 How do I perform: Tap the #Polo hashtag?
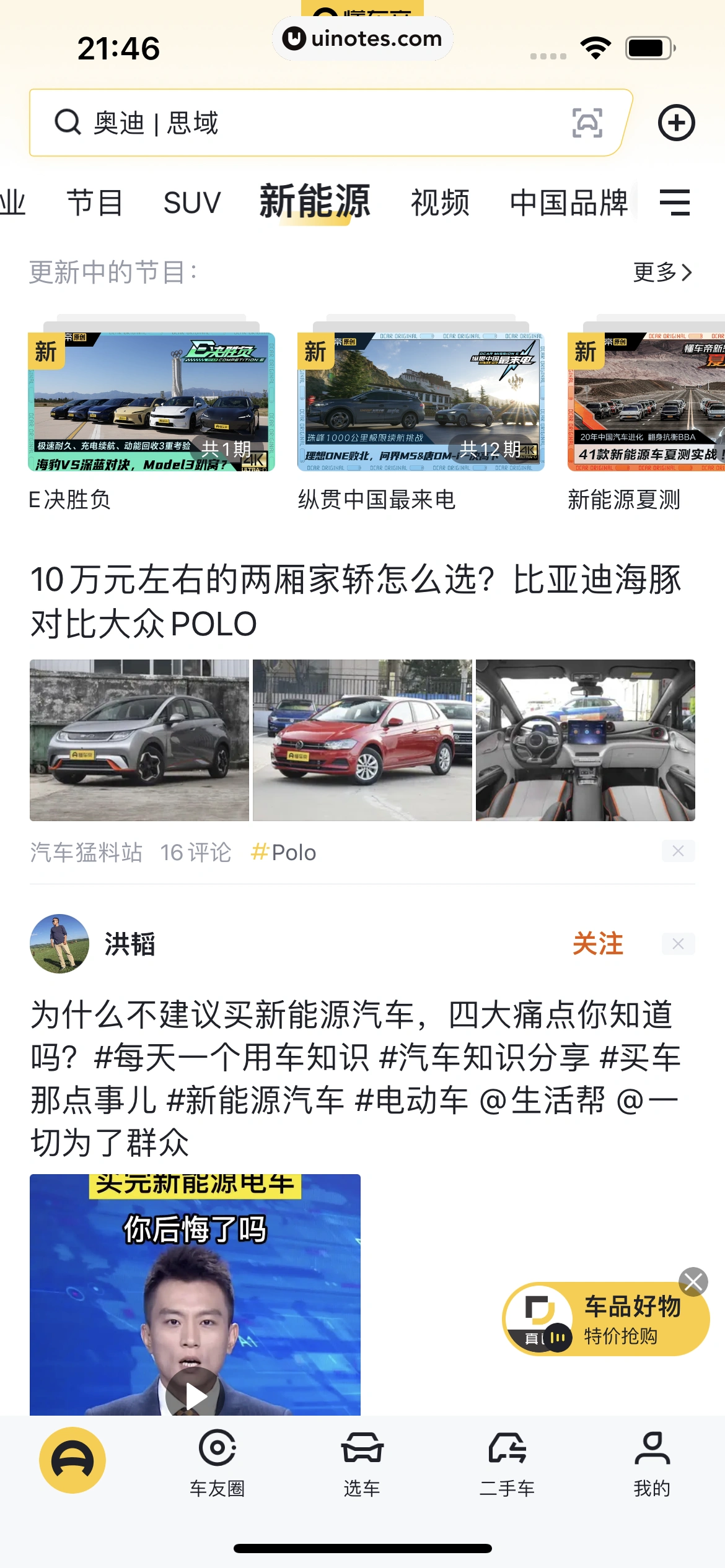click(x=284, y=853)
